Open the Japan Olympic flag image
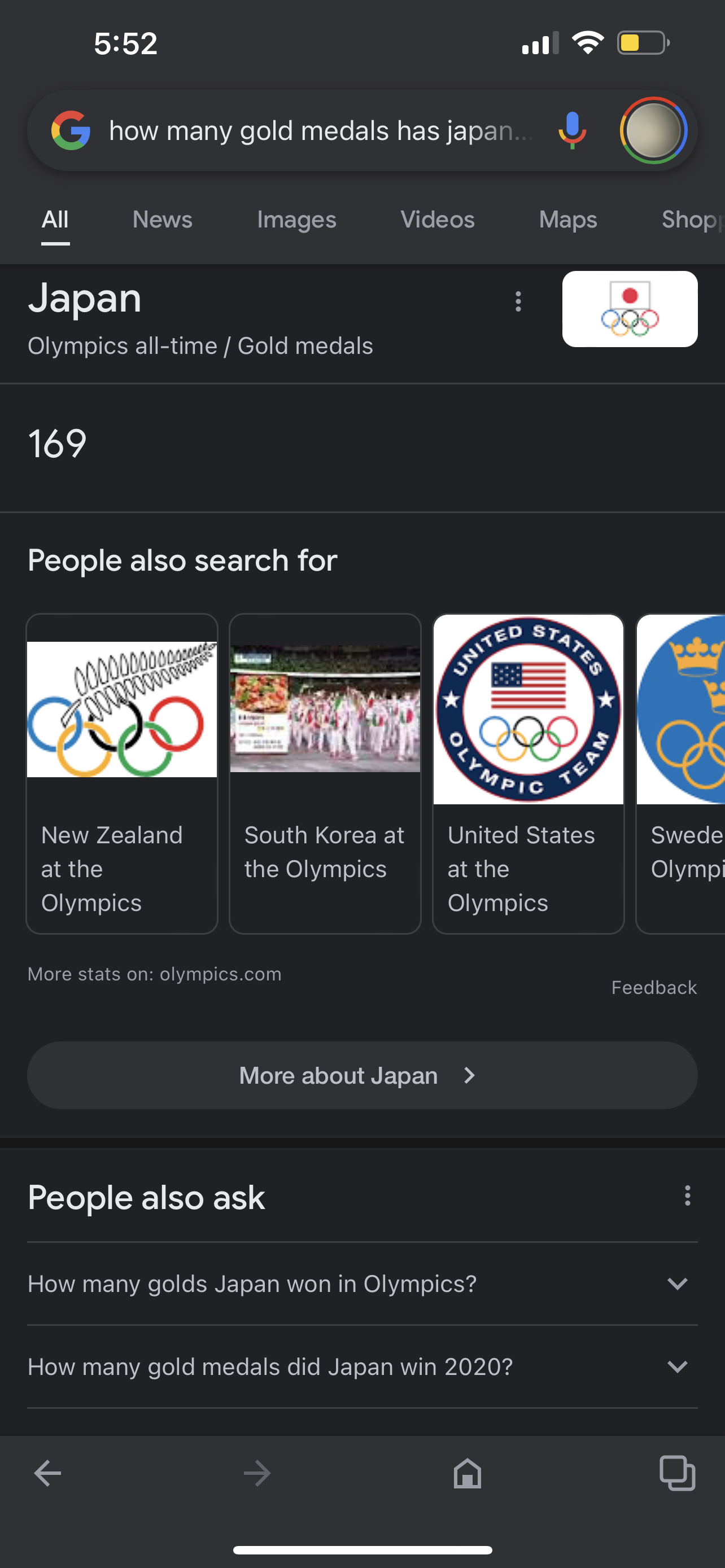725x1568 pixels. click(630, 309)
